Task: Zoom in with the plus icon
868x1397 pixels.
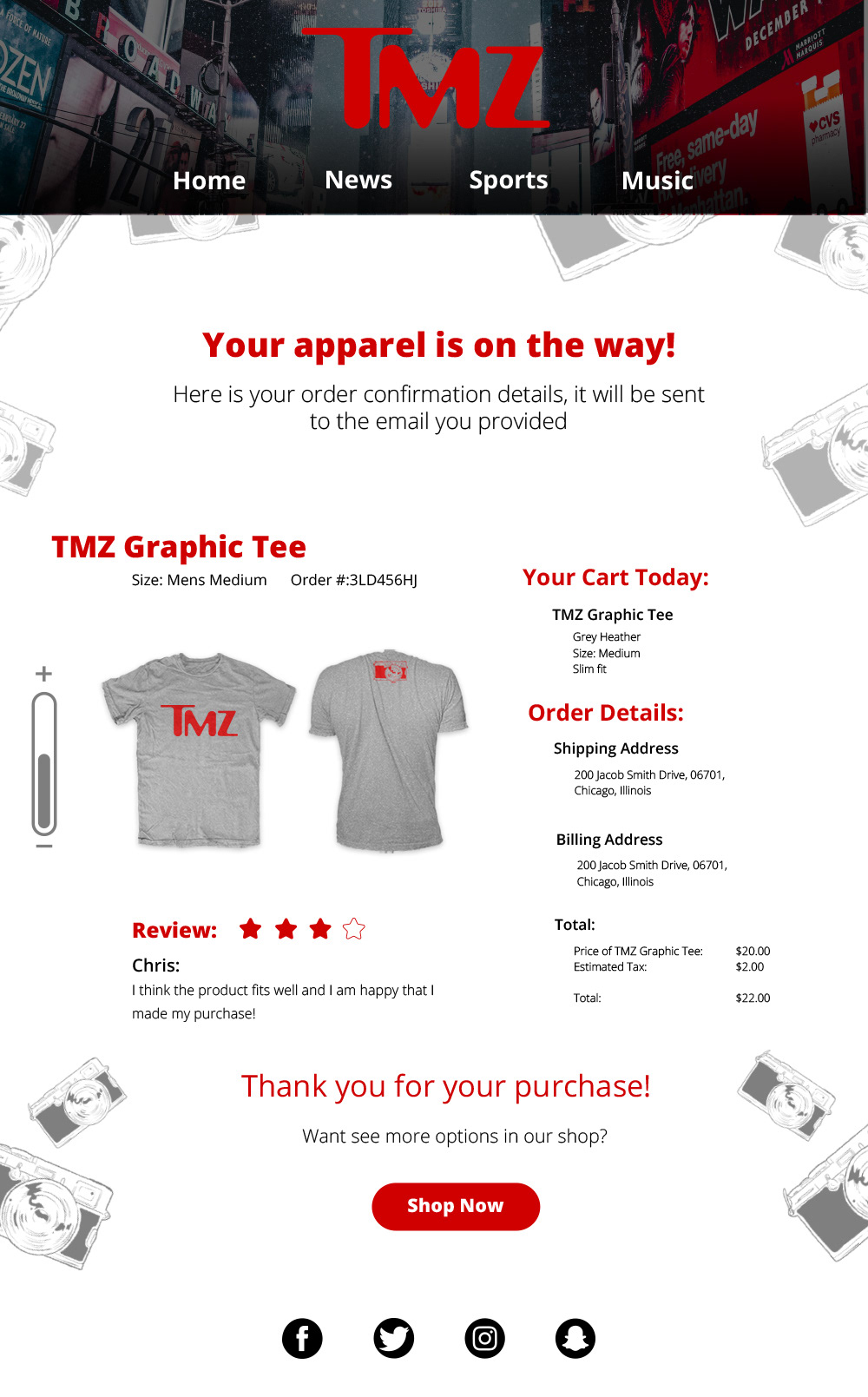Action: 44,674
